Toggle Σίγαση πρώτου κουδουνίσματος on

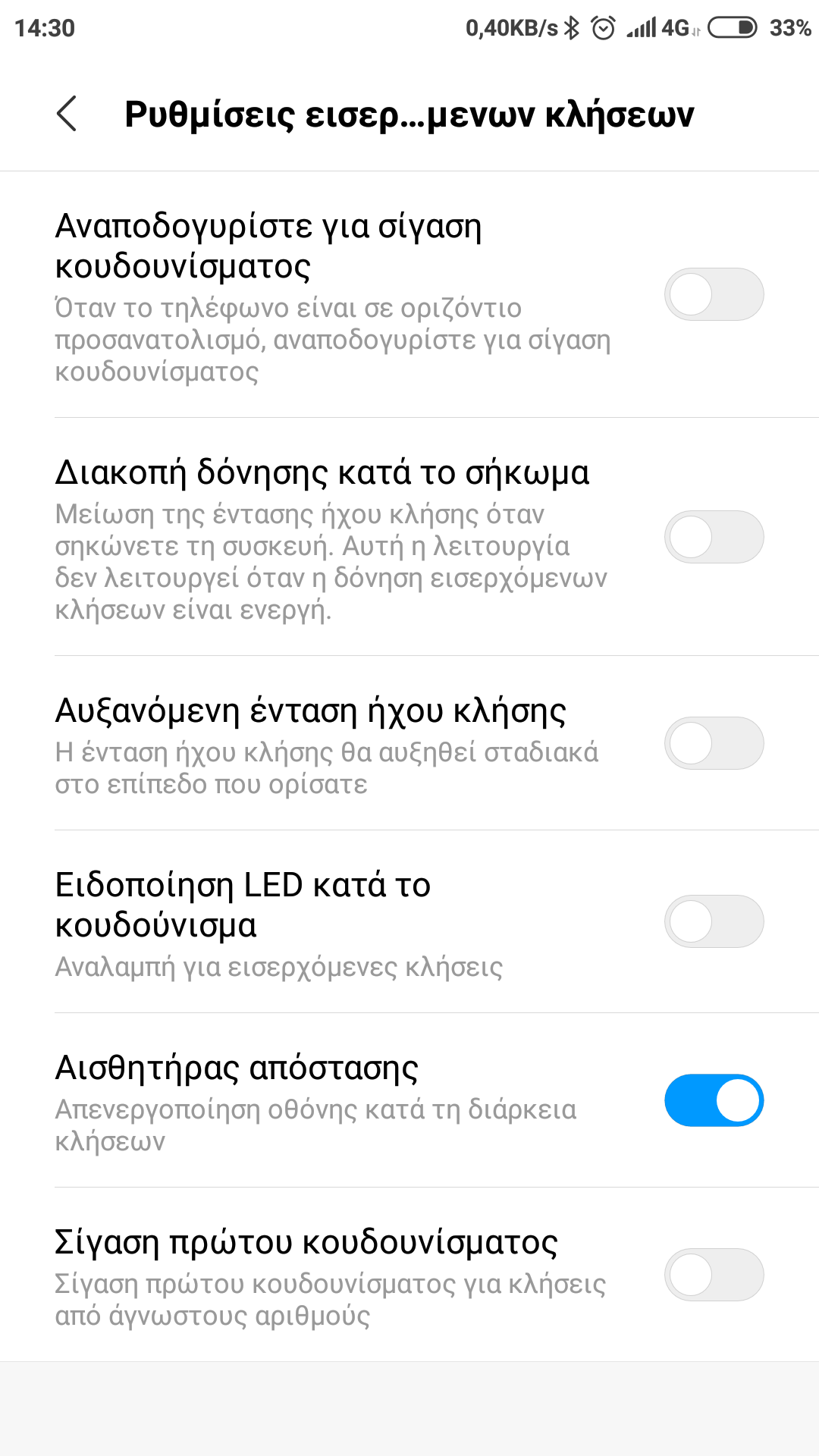point(714,1275)
